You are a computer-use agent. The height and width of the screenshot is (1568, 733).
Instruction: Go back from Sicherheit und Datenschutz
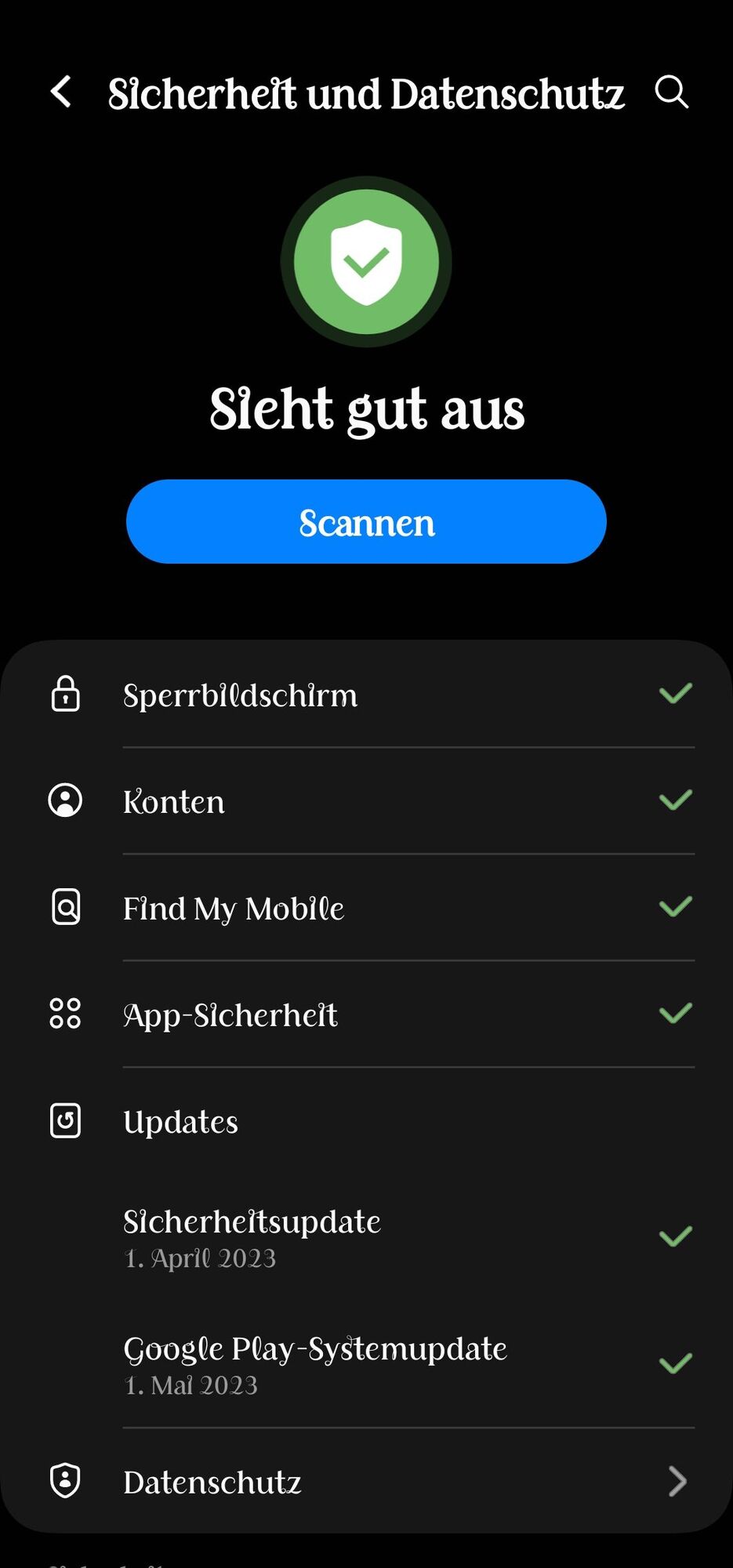click(61, 93)
